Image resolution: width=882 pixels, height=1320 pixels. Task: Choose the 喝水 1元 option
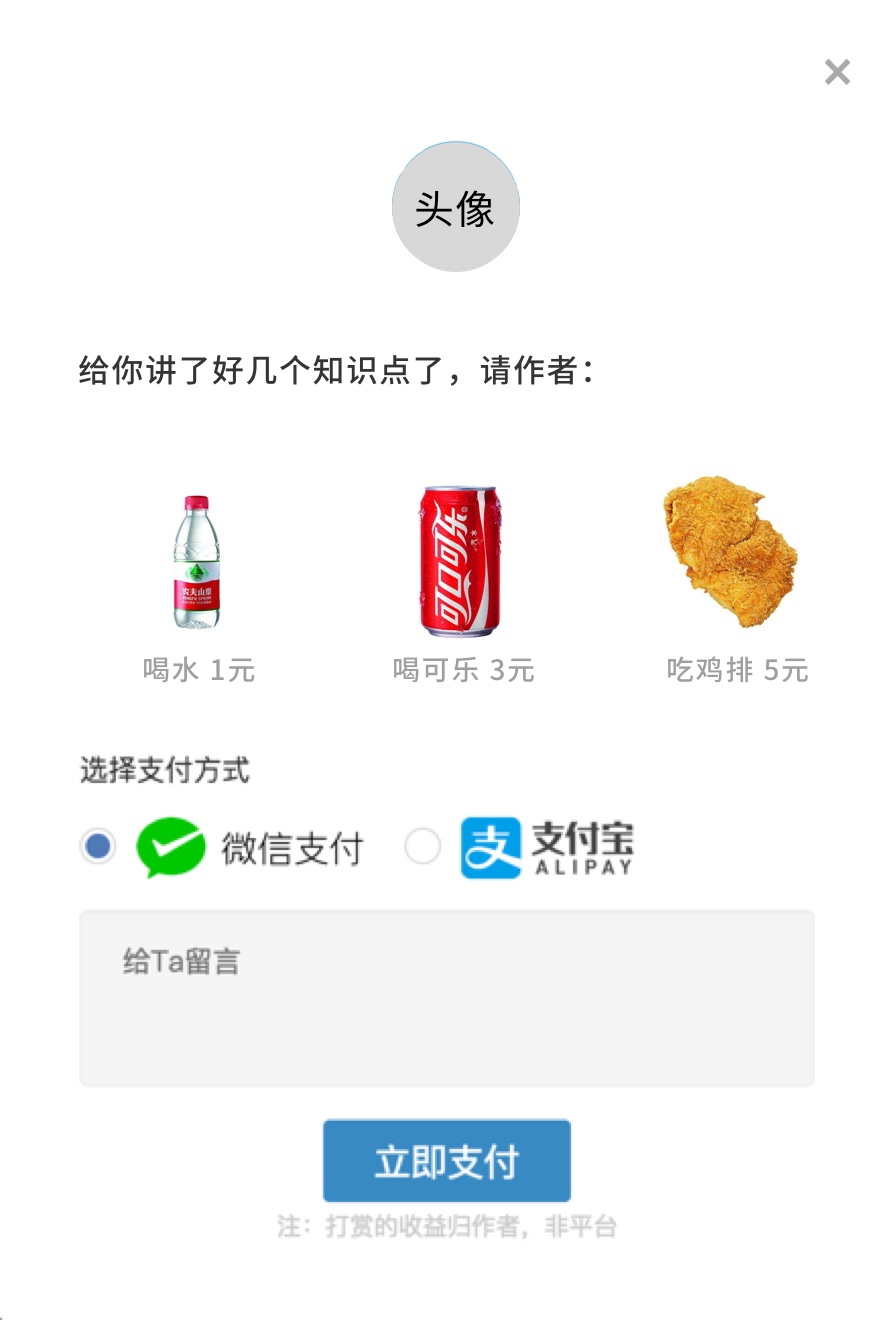(x=199, y=670)
